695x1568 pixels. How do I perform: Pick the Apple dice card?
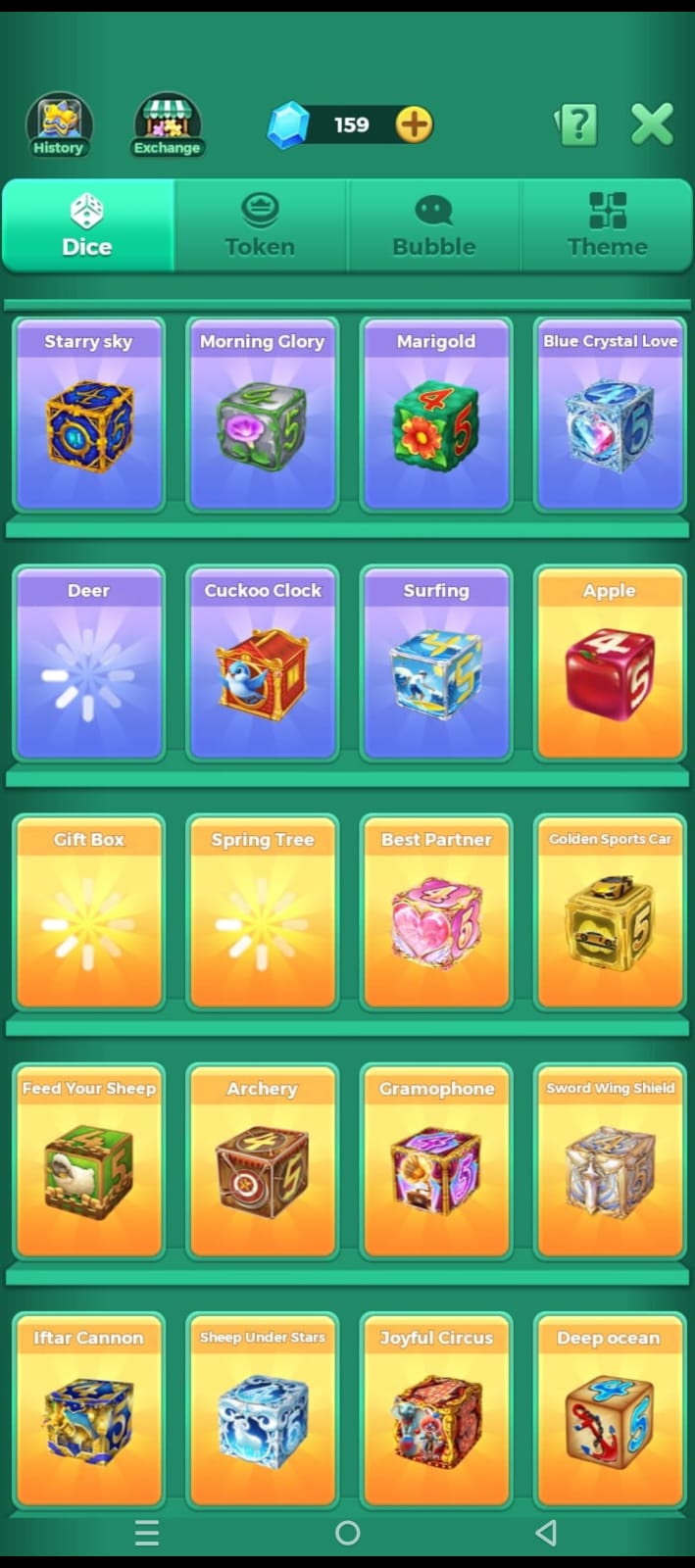(x=610, y=664)
